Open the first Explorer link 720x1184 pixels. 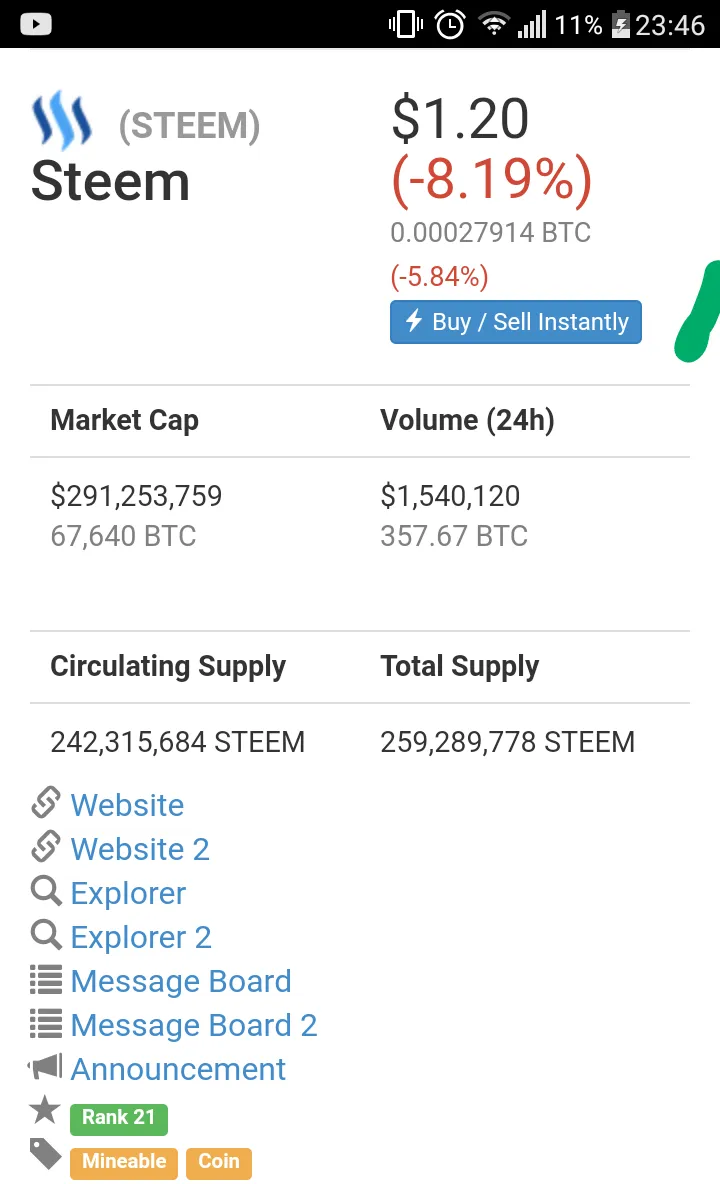click(x=128, y=893)
